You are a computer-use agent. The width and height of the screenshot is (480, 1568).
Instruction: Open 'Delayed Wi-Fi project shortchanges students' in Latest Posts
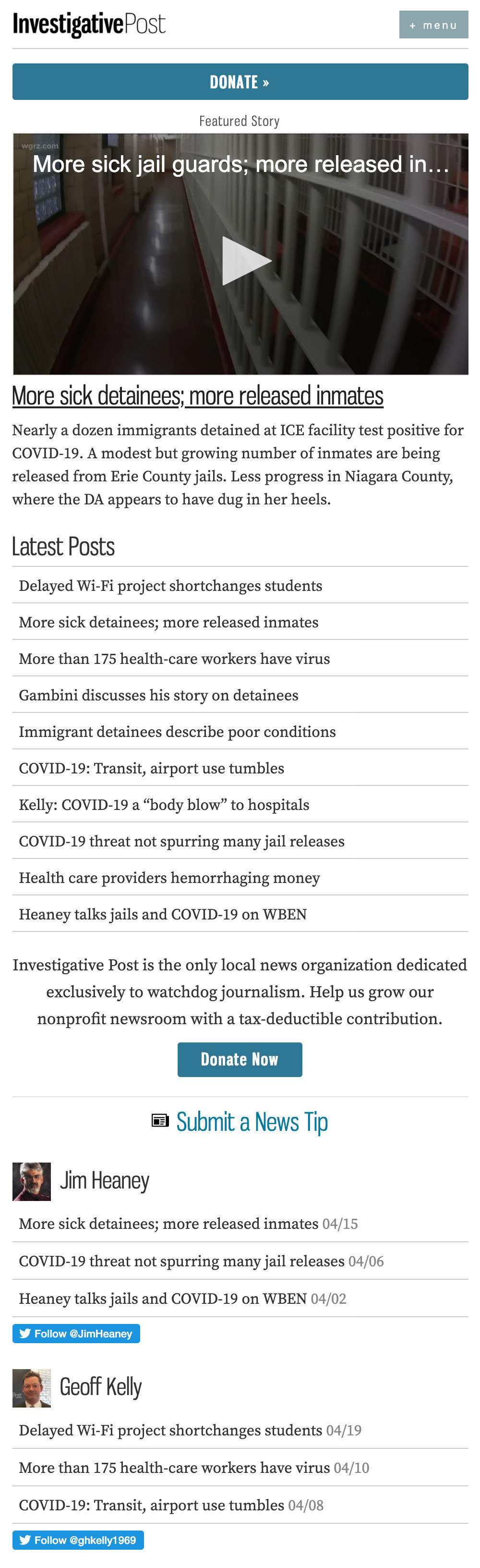coord(170,586)
